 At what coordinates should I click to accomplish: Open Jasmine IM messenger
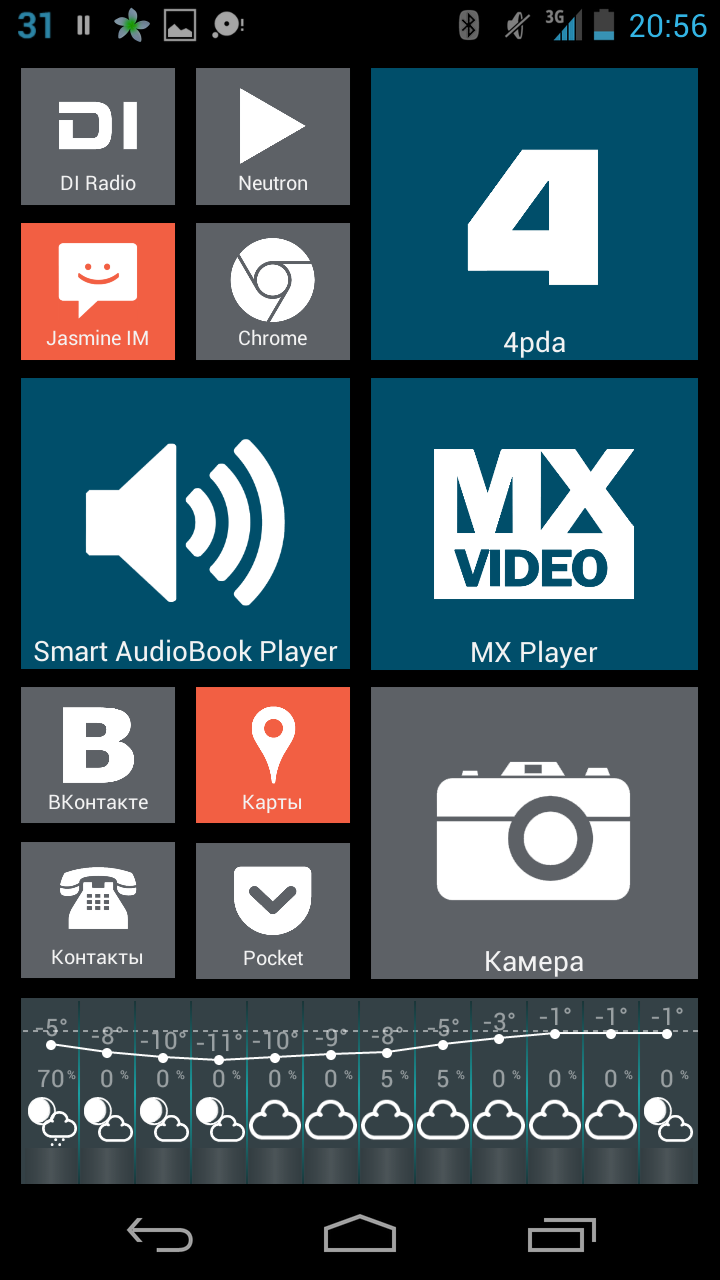point(98,291)
